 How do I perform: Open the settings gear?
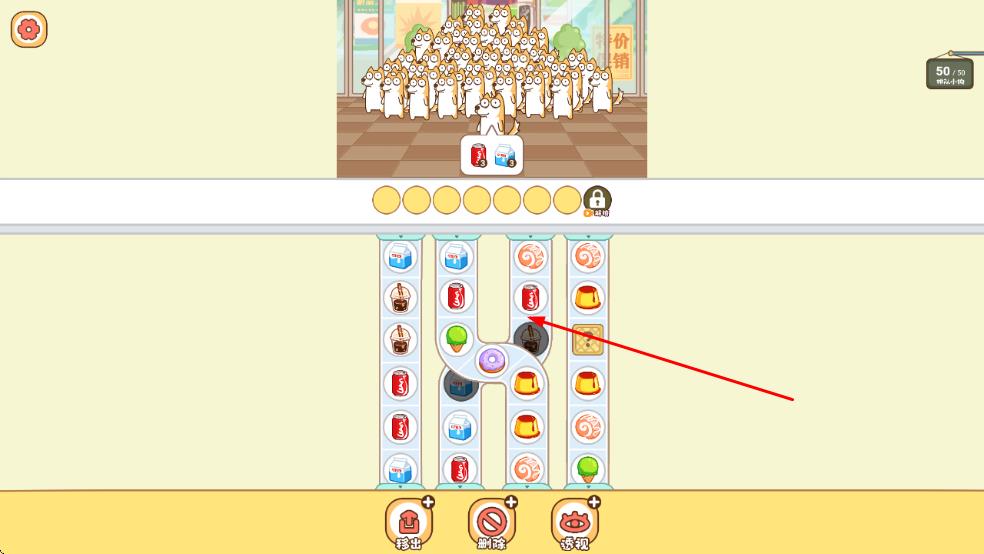29,30
